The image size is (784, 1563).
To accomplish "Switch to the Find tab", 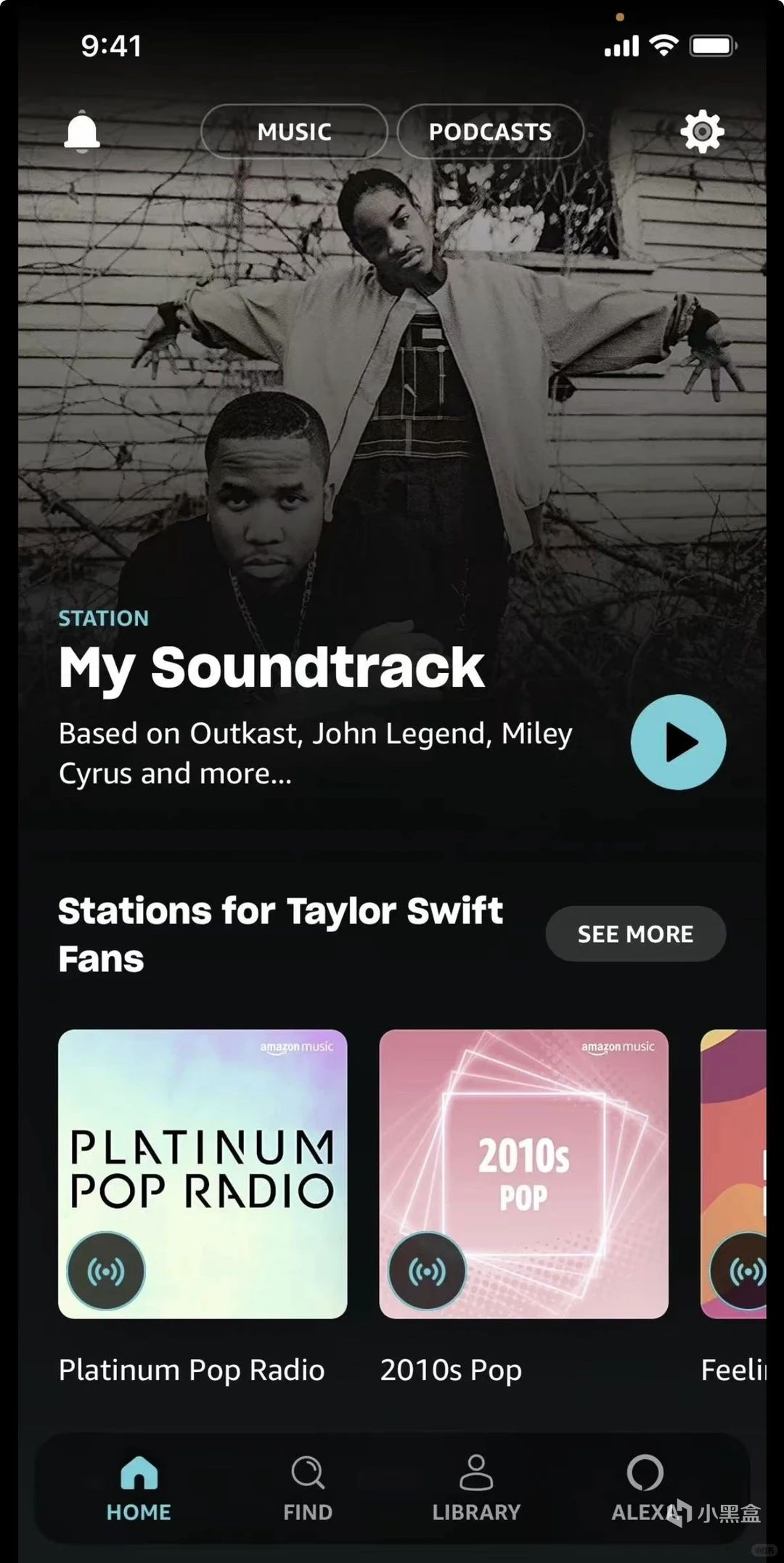I will pyautogui.click(x=308, y=1489).
